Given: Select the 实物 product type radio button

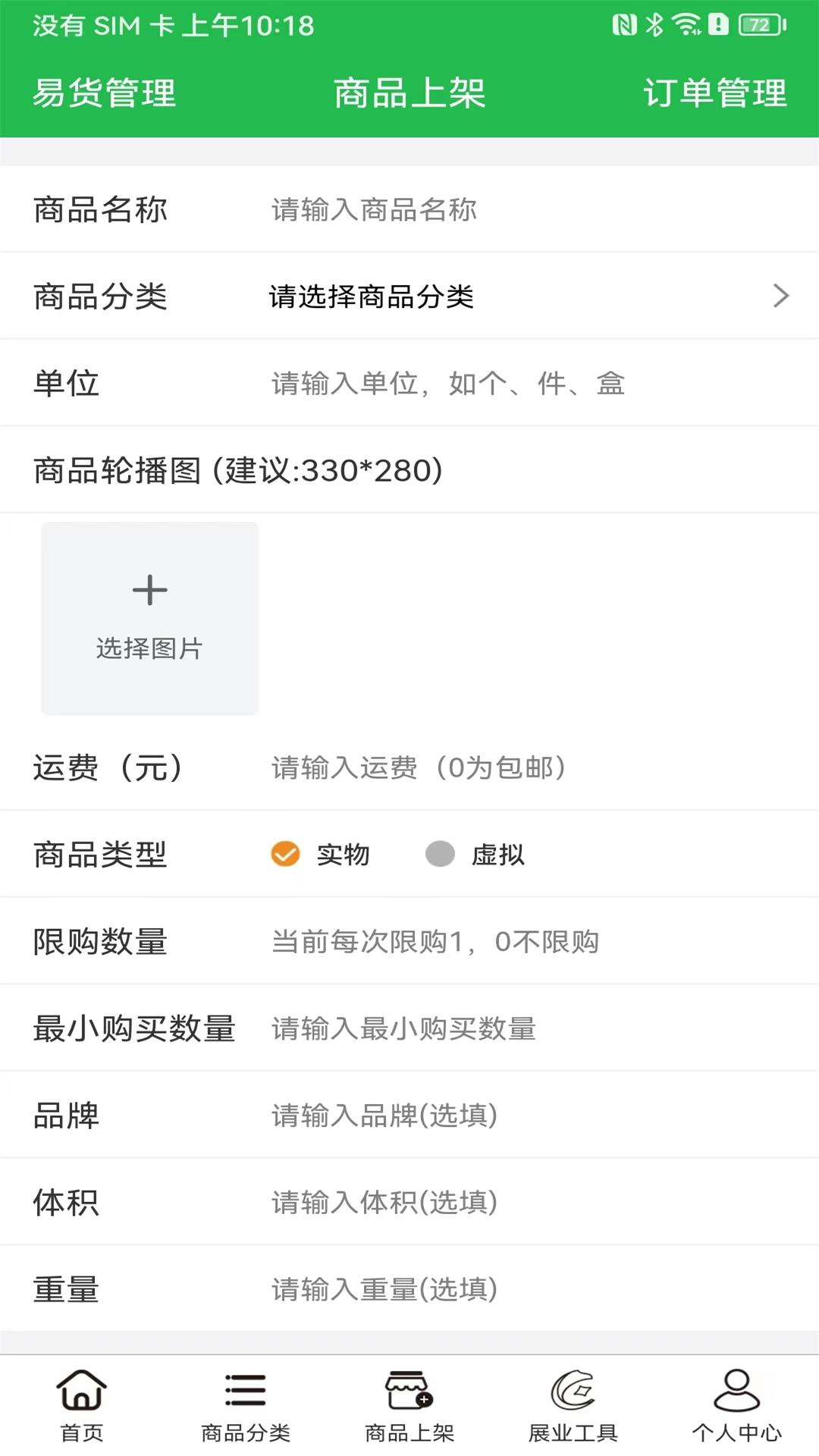Looking at the screenshot, I should point(284,855).
